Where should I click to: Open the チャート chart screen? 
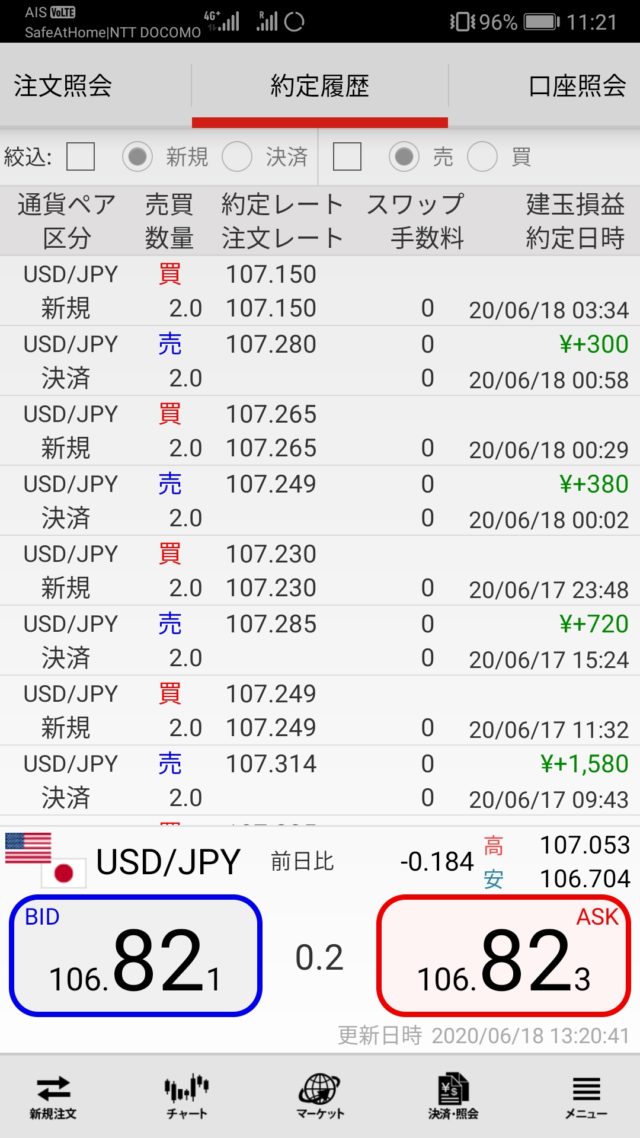(x=186, y=1096)
